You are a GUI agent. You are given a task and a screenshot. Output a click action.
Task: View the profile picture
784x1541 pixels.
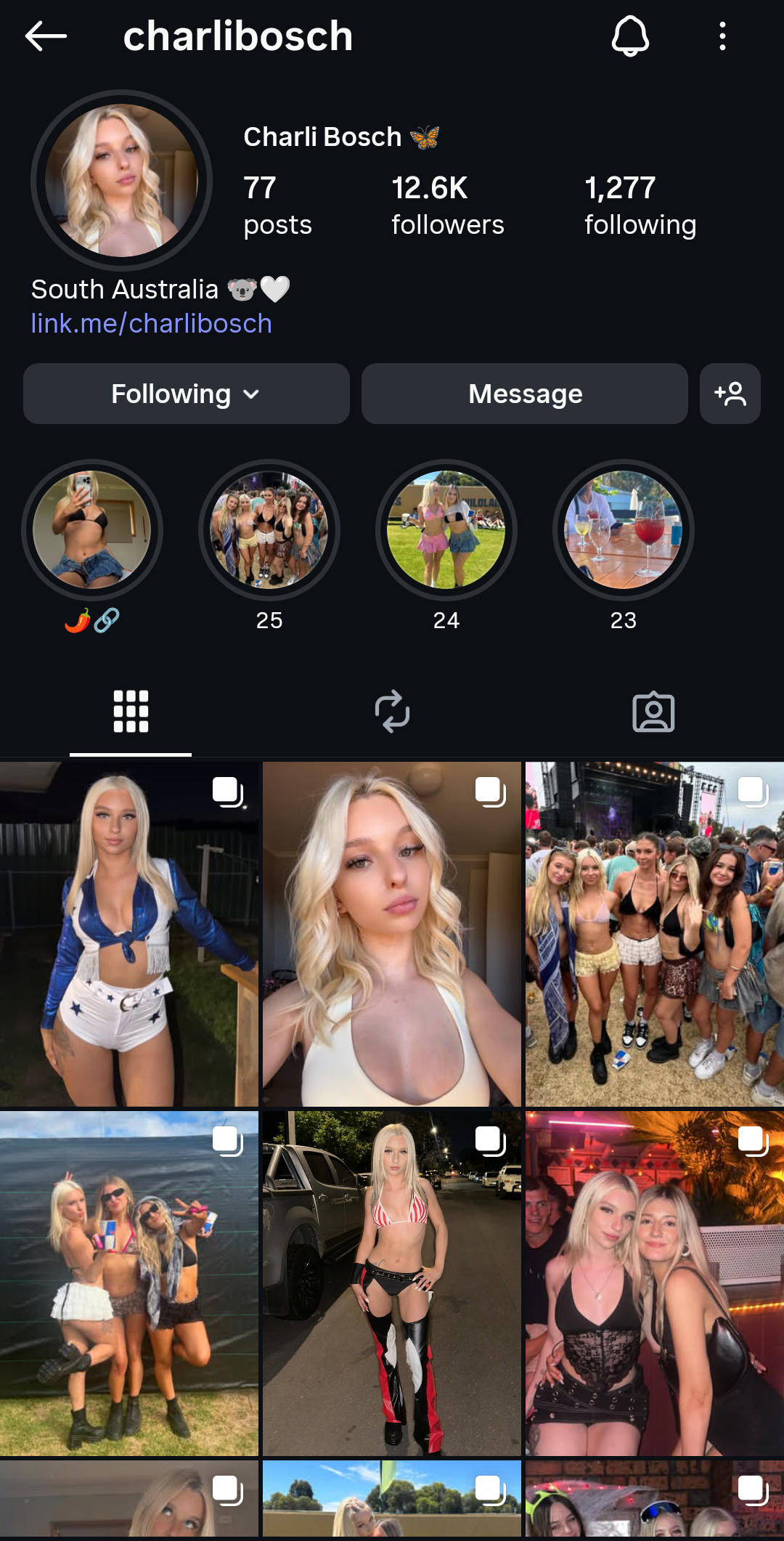click(121, 180)
